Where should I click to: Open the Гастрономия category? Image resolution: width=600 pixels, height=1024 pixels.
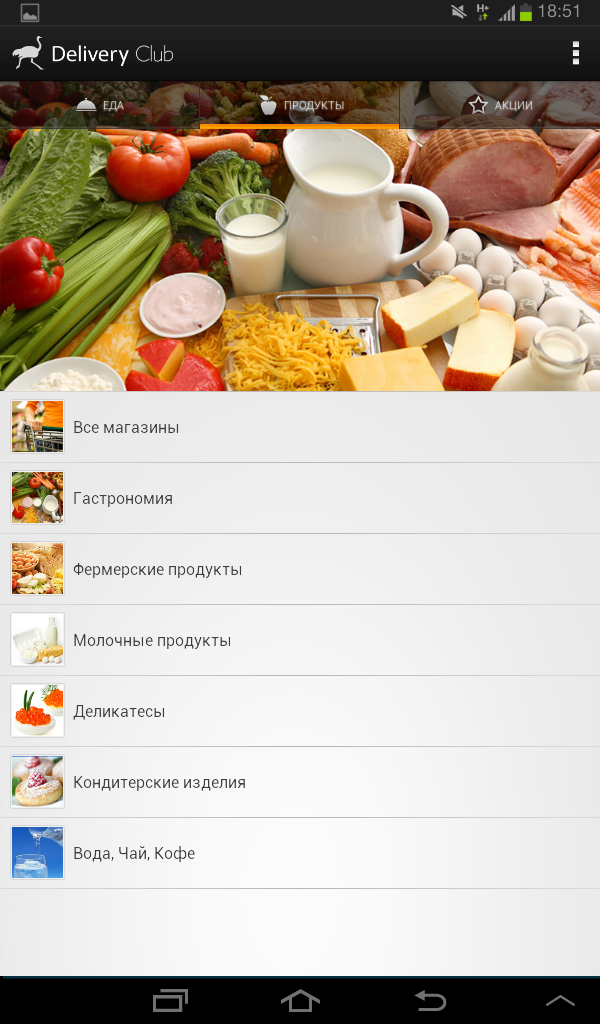300,498
